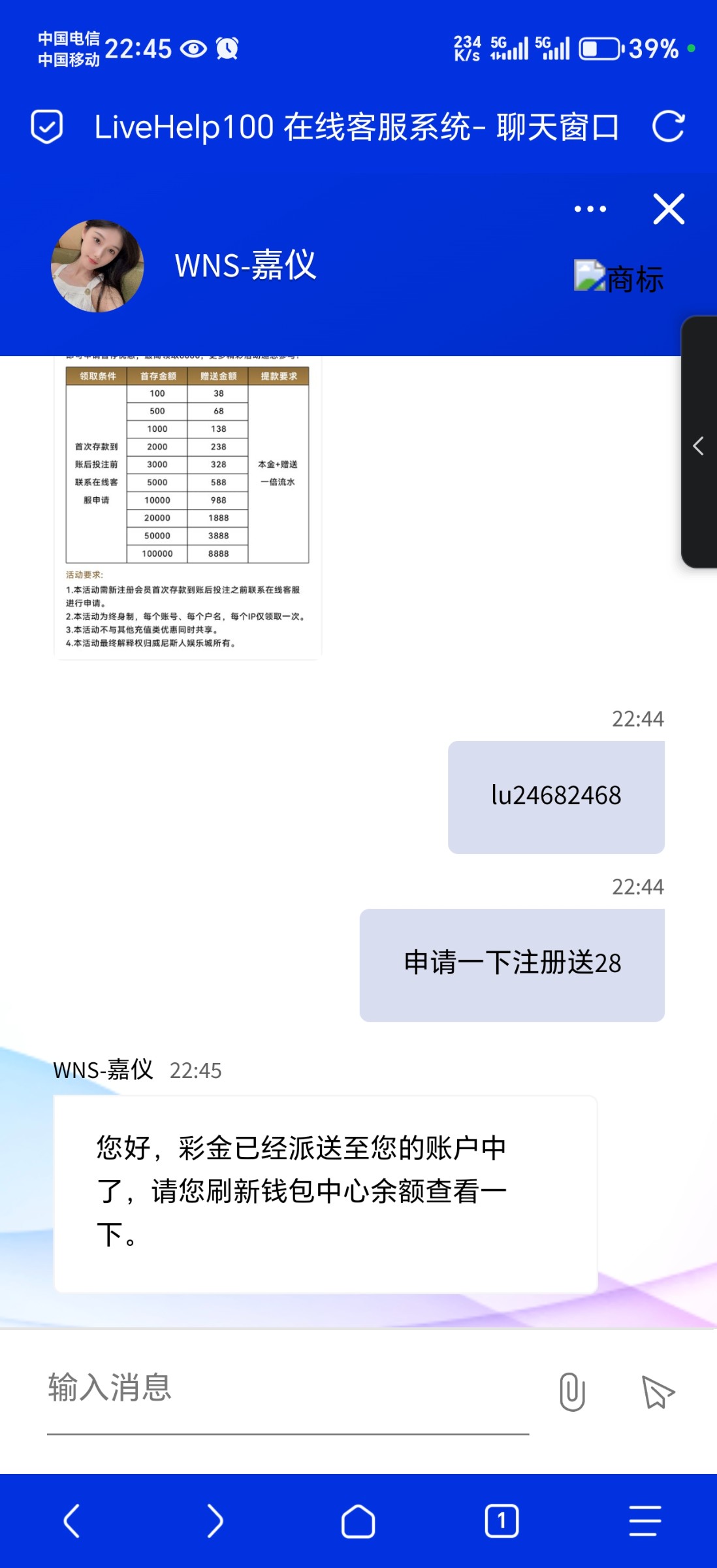Go back in the browser
Image resolution: width=717 pixels, height=1568 pixels.
click(x=72, y=1521)
